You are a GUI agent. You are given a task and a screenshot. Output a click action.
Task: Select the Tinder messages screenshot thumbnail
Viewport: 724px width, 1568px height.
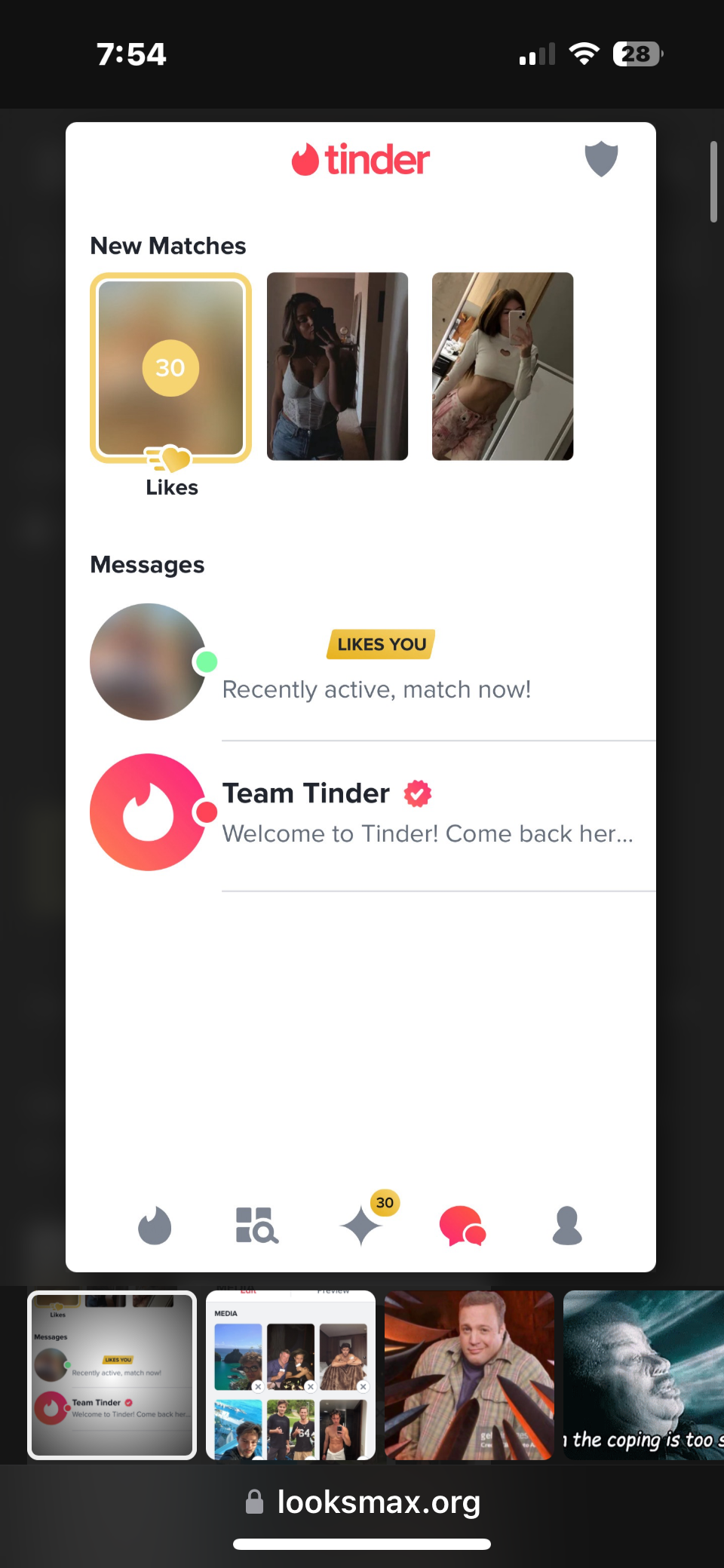pyautogui.click(x=112, y=1375)
